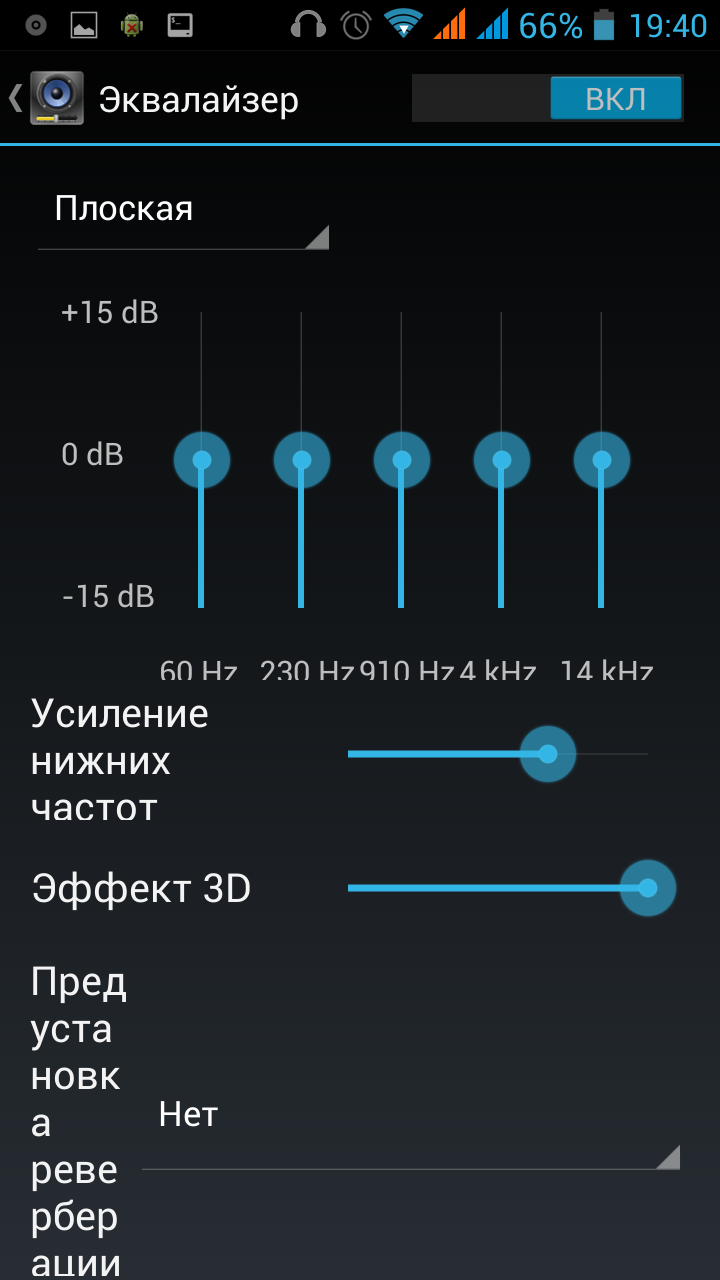The width and height of the screenshot is (720, 1280).
Task: Turn off the equalizer ВКЛ switch
Action: (x=547, y=99)
